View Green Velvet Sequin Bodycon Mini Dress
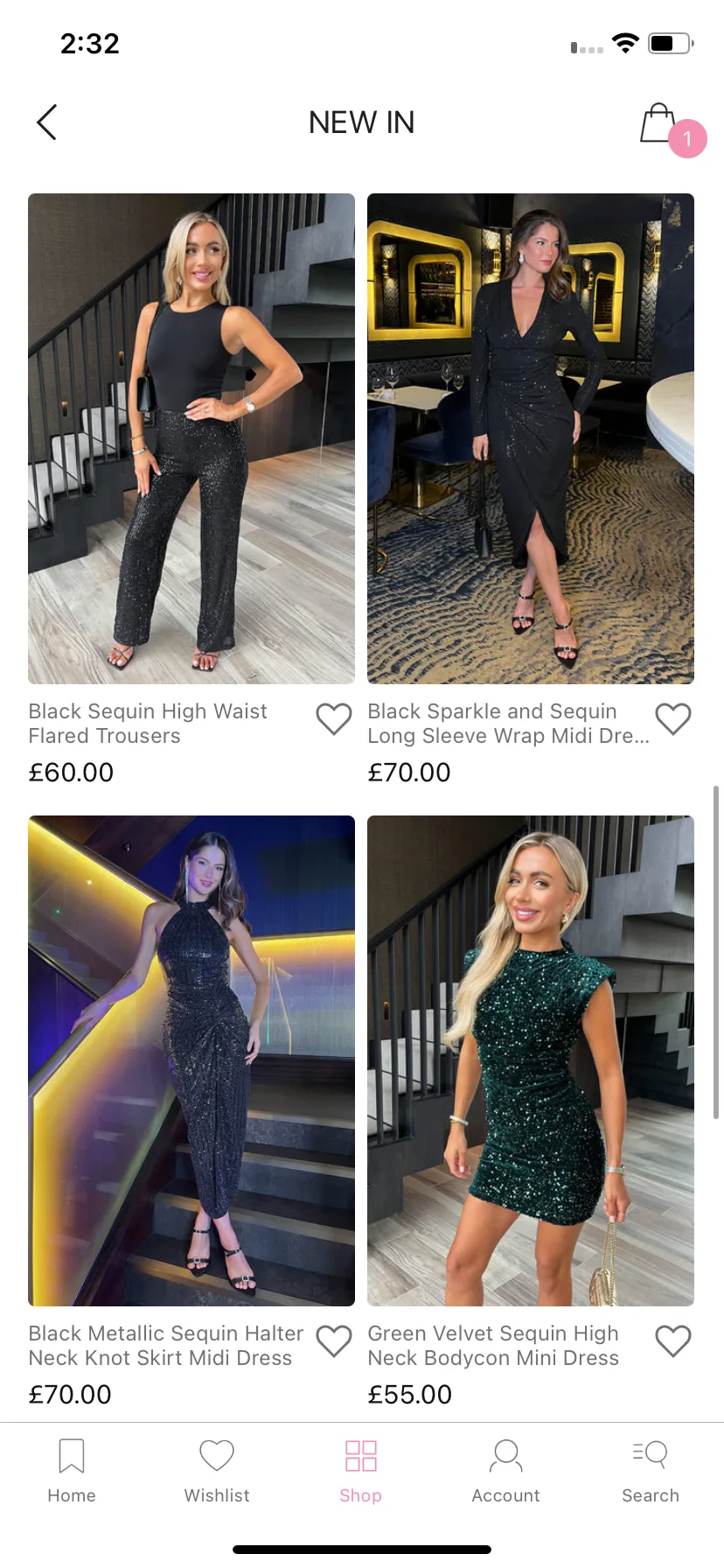 click(x=531, y=1060)
